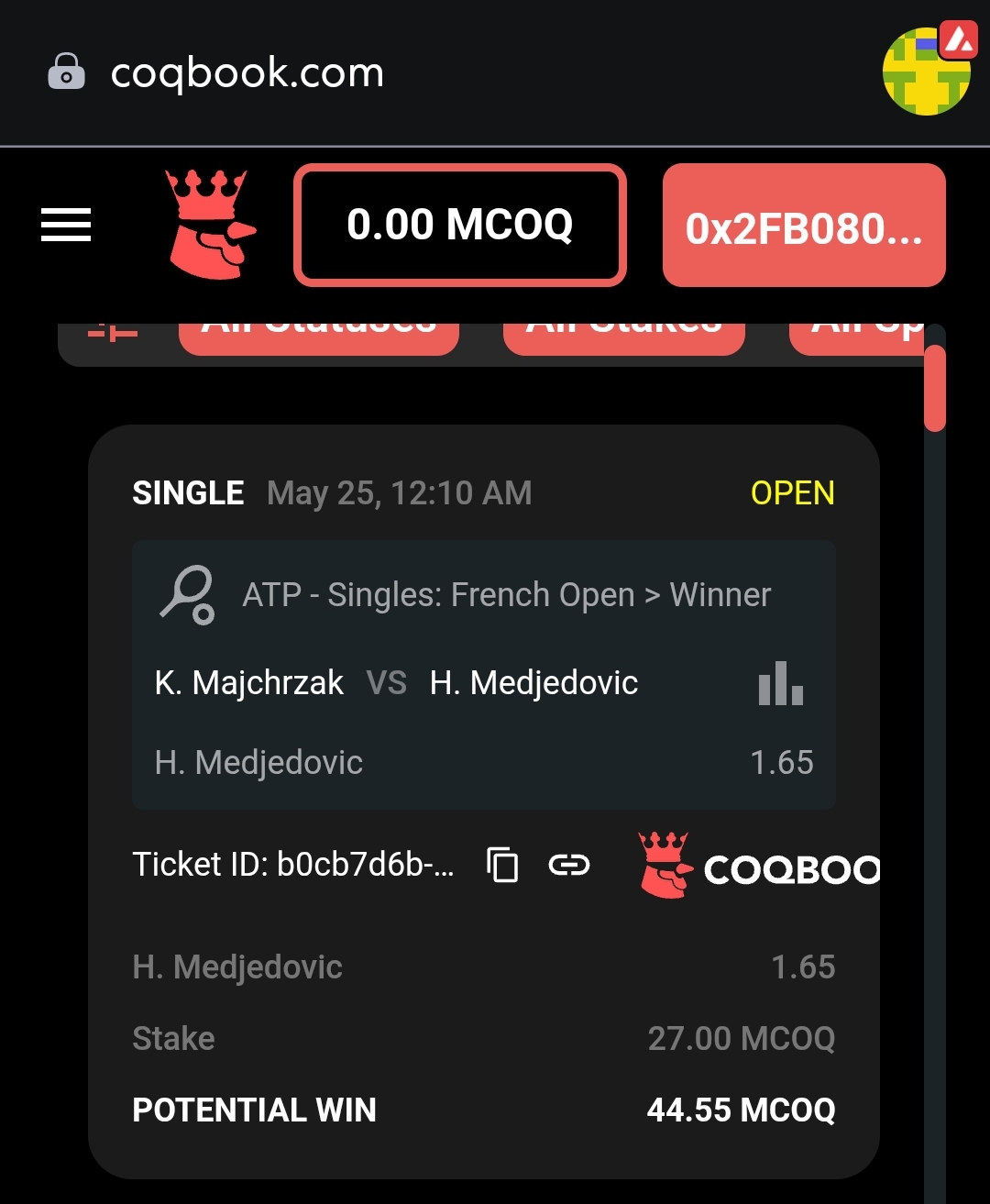Go to Coqbook home via crown logo
Screen dimensions: 990x1204
[x=210, y=225]
